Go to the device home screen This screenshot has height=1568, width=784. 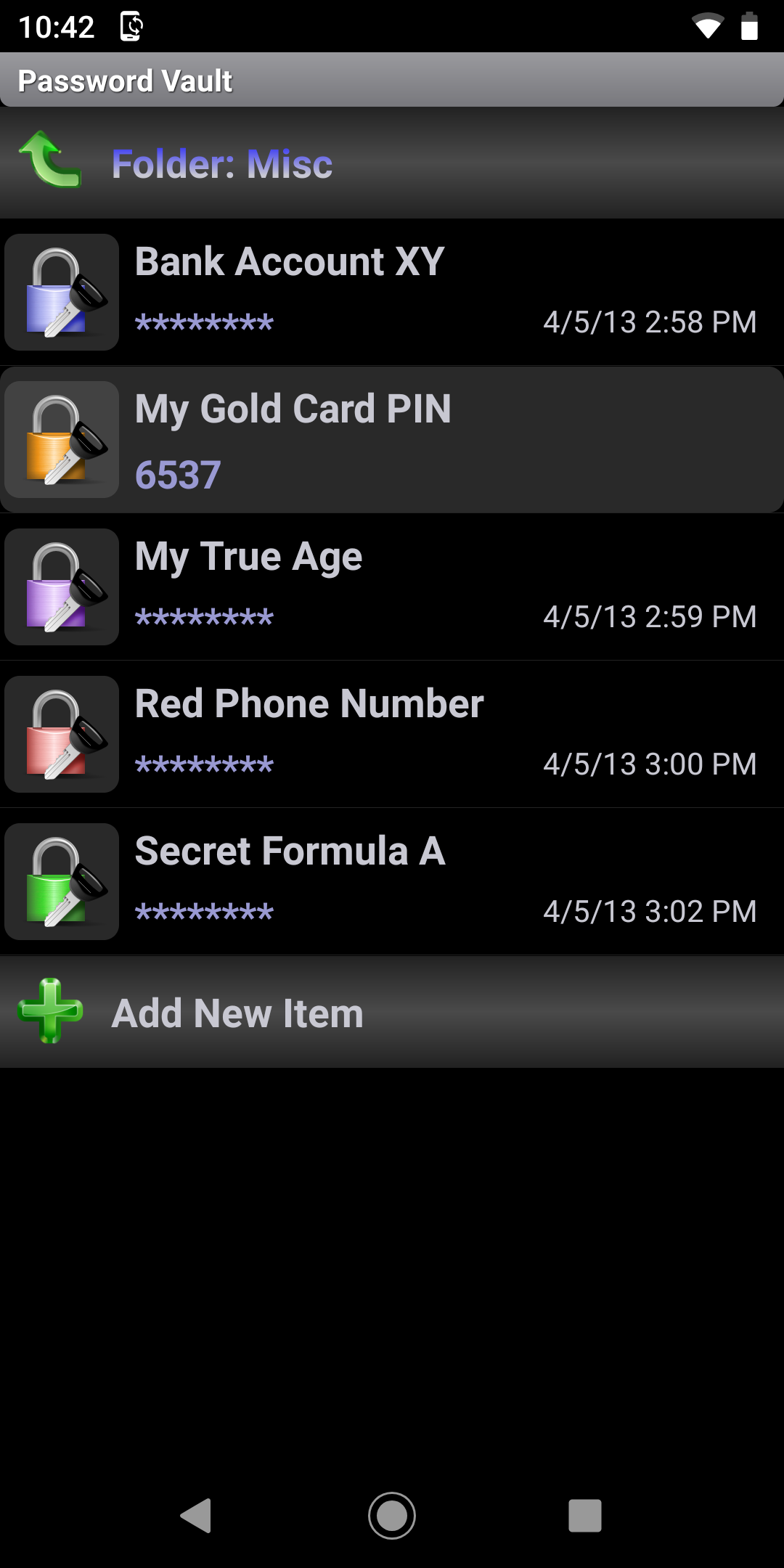coord(392,1516)
